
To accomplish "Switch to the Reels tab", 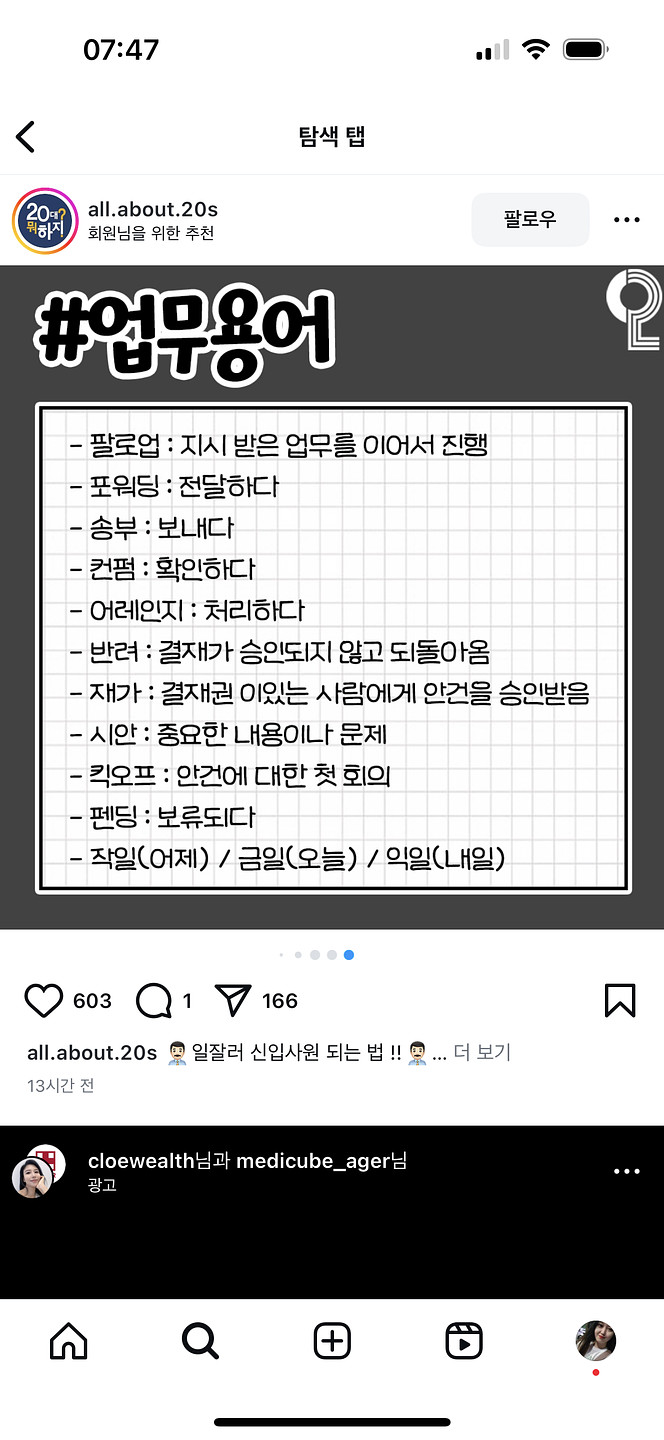I will click(464, 1341).
